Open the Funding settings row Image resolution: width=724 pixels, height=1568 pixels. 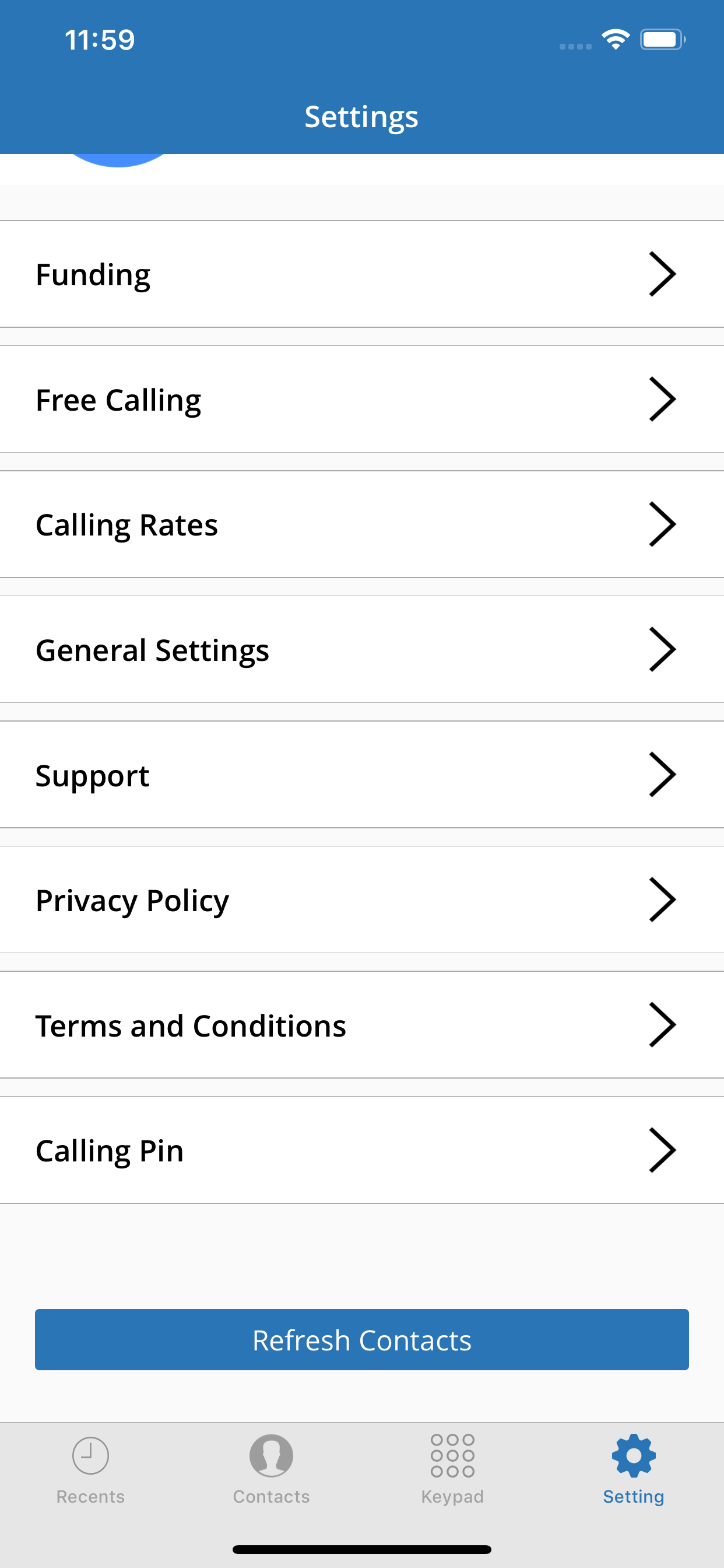point(362,274)
